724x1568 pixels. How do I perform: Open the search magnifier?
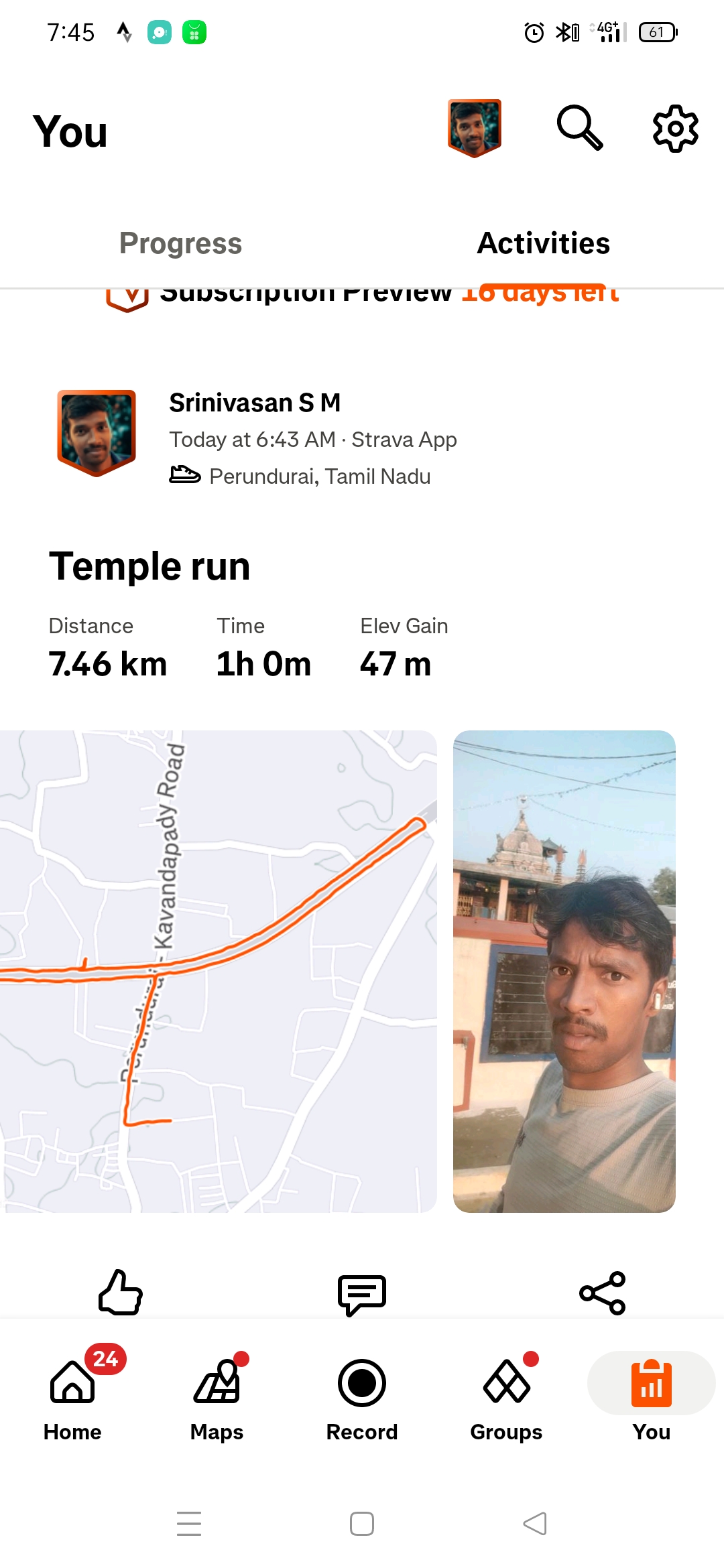(580, 127)
